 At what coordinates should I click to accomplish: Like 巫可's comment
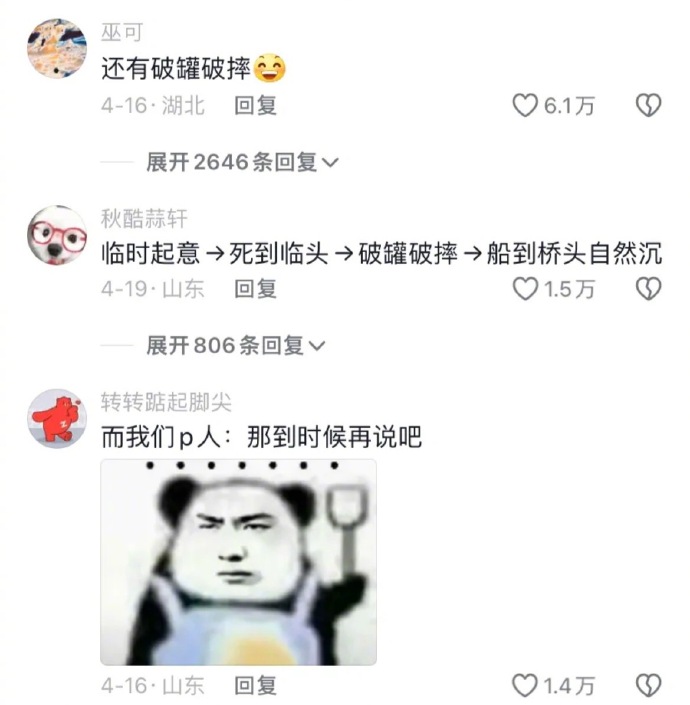(526, 106)
